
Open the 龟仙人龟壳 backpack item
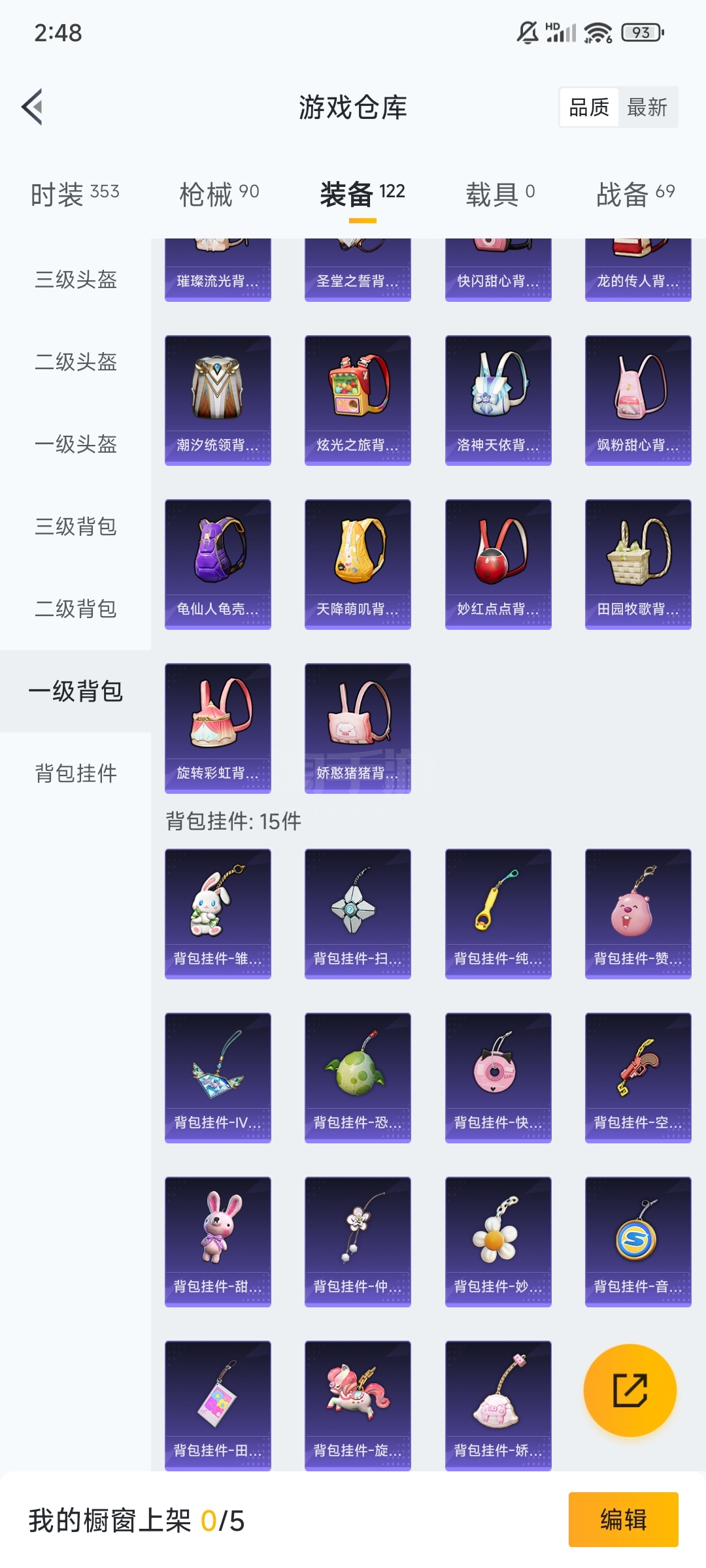pyautogui.click(x=218, y=564)
